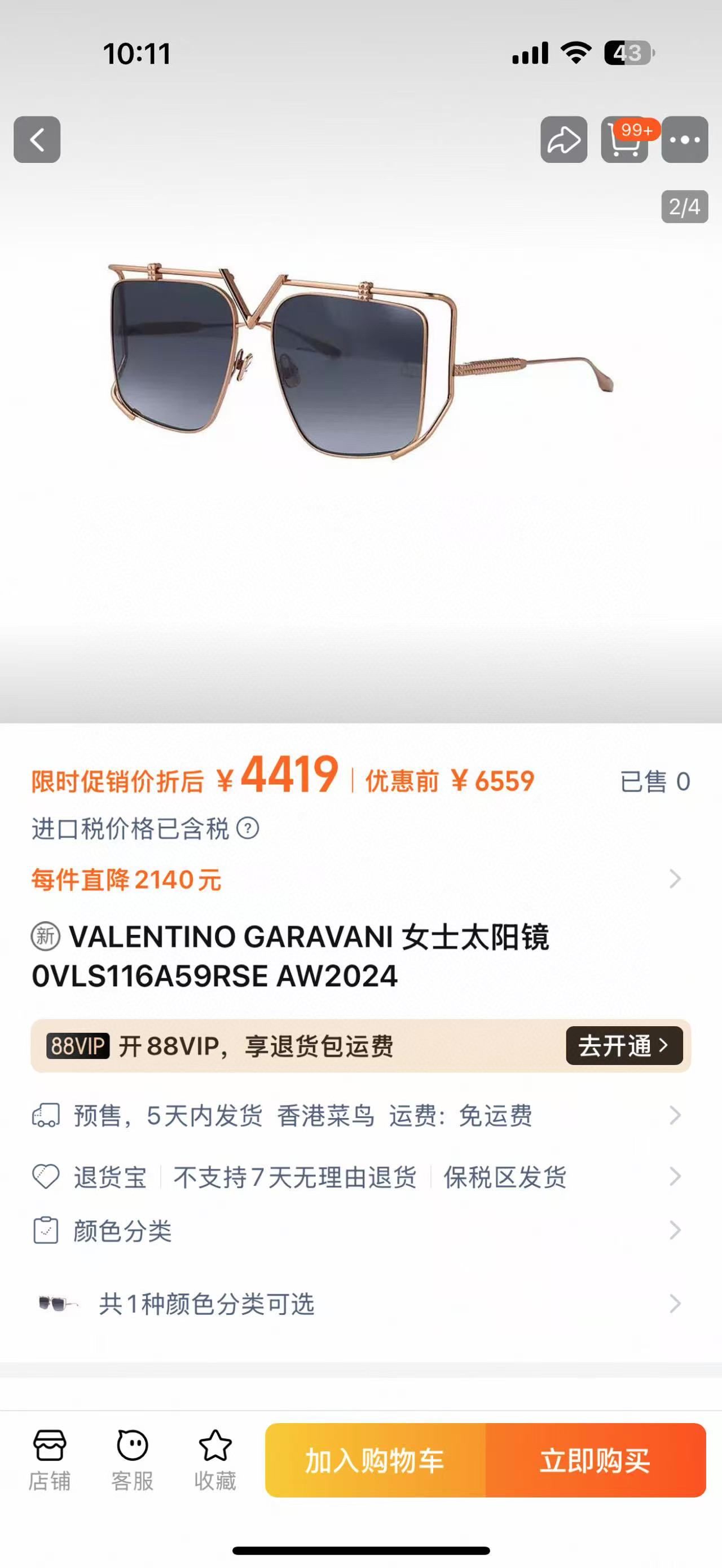This screenshot has width=722, height=1568.
Task: Share this sunglasses listing
Action: [x=563, y=139]
